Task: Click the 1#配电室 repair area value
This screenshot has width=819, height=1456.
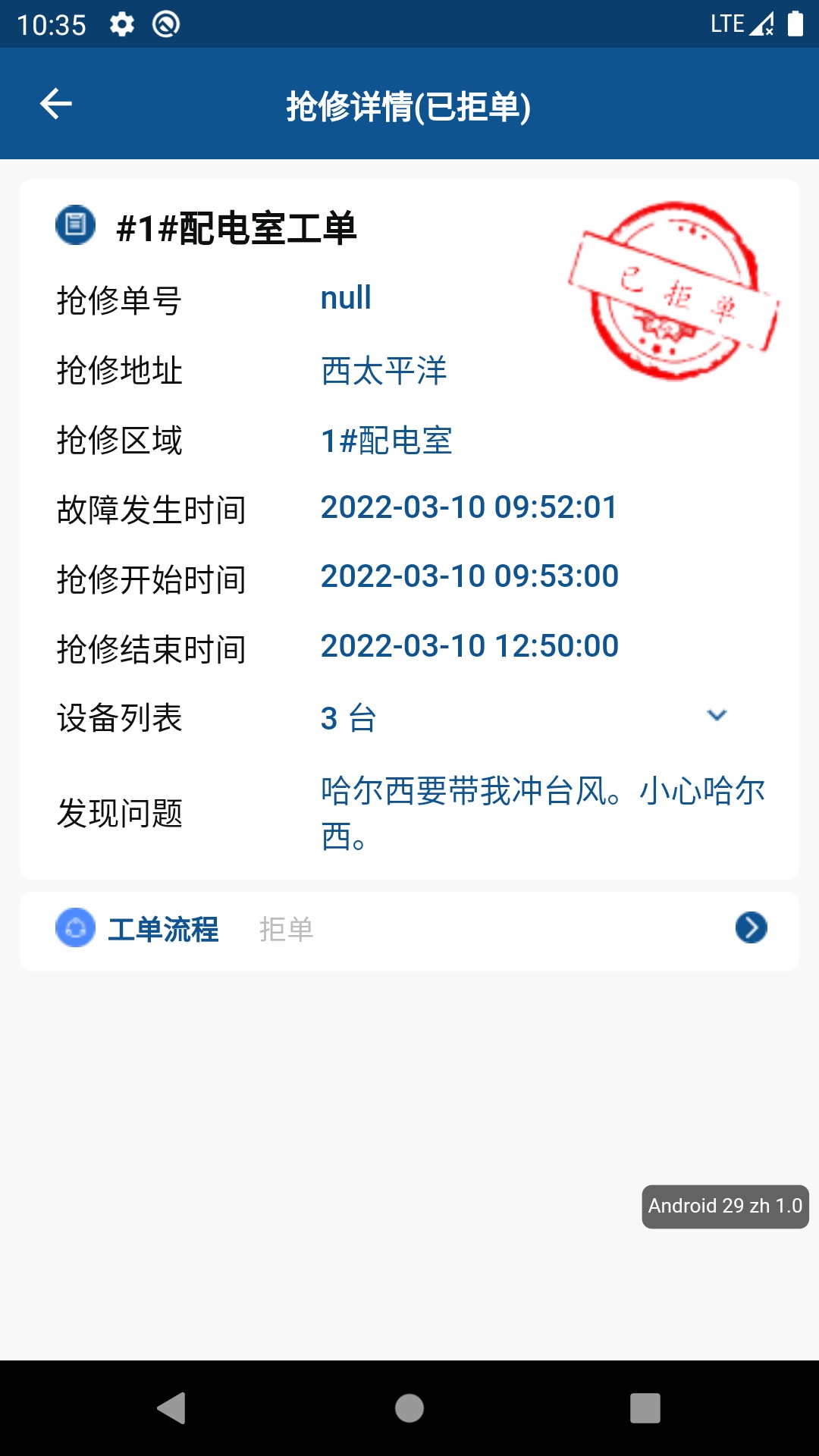Action: (385, 441)
